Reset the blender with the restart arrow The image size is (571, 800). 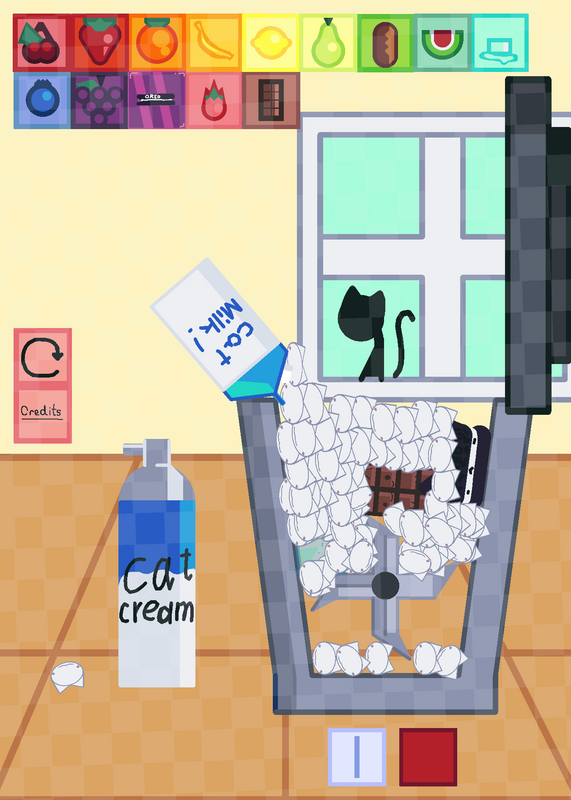(42, 357)
